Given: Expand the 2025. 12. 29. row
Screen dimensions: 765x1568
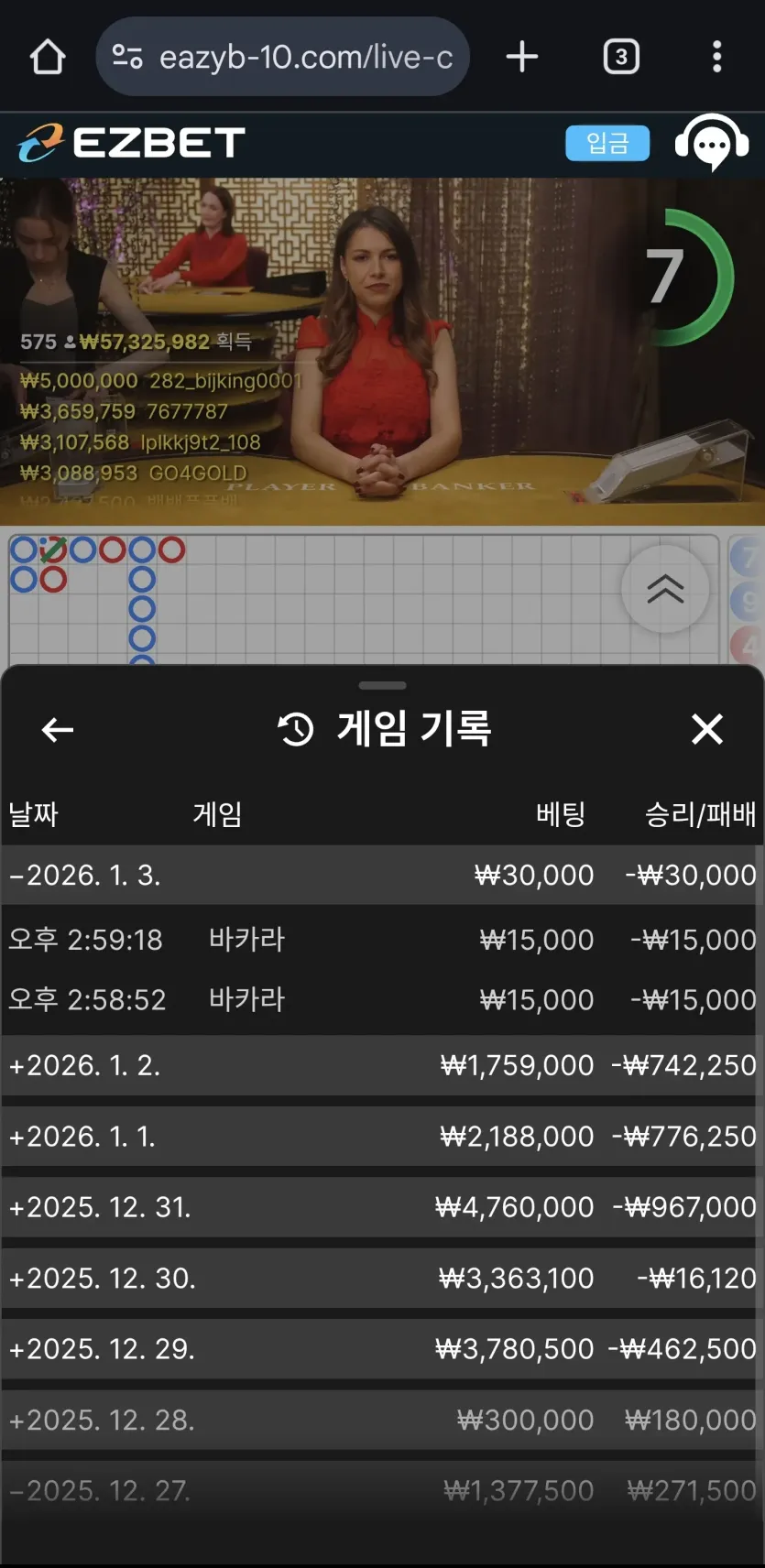Looking at the screenshot, I should (379, 1349).
